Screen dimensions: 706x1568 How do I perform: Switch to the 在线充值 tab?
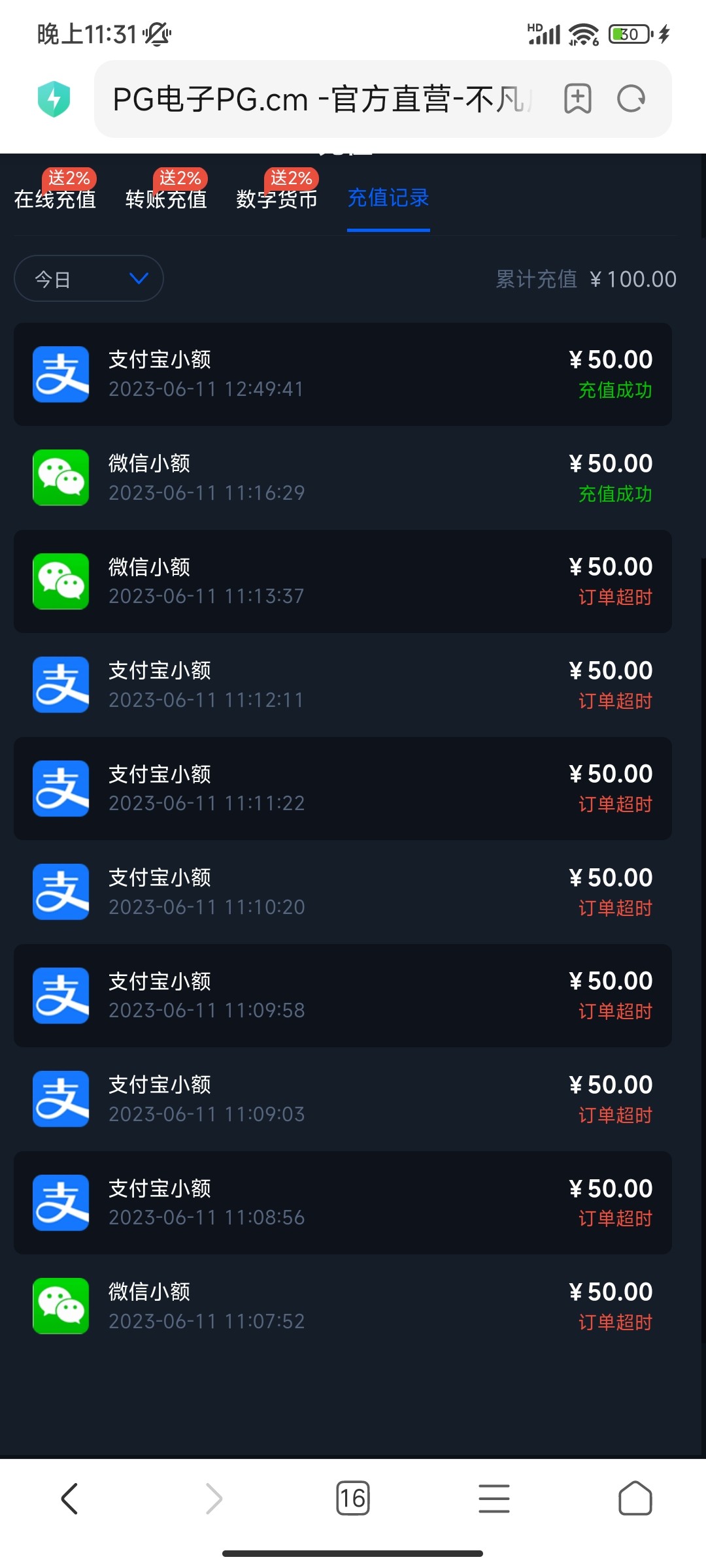click(x=55, y=199)
